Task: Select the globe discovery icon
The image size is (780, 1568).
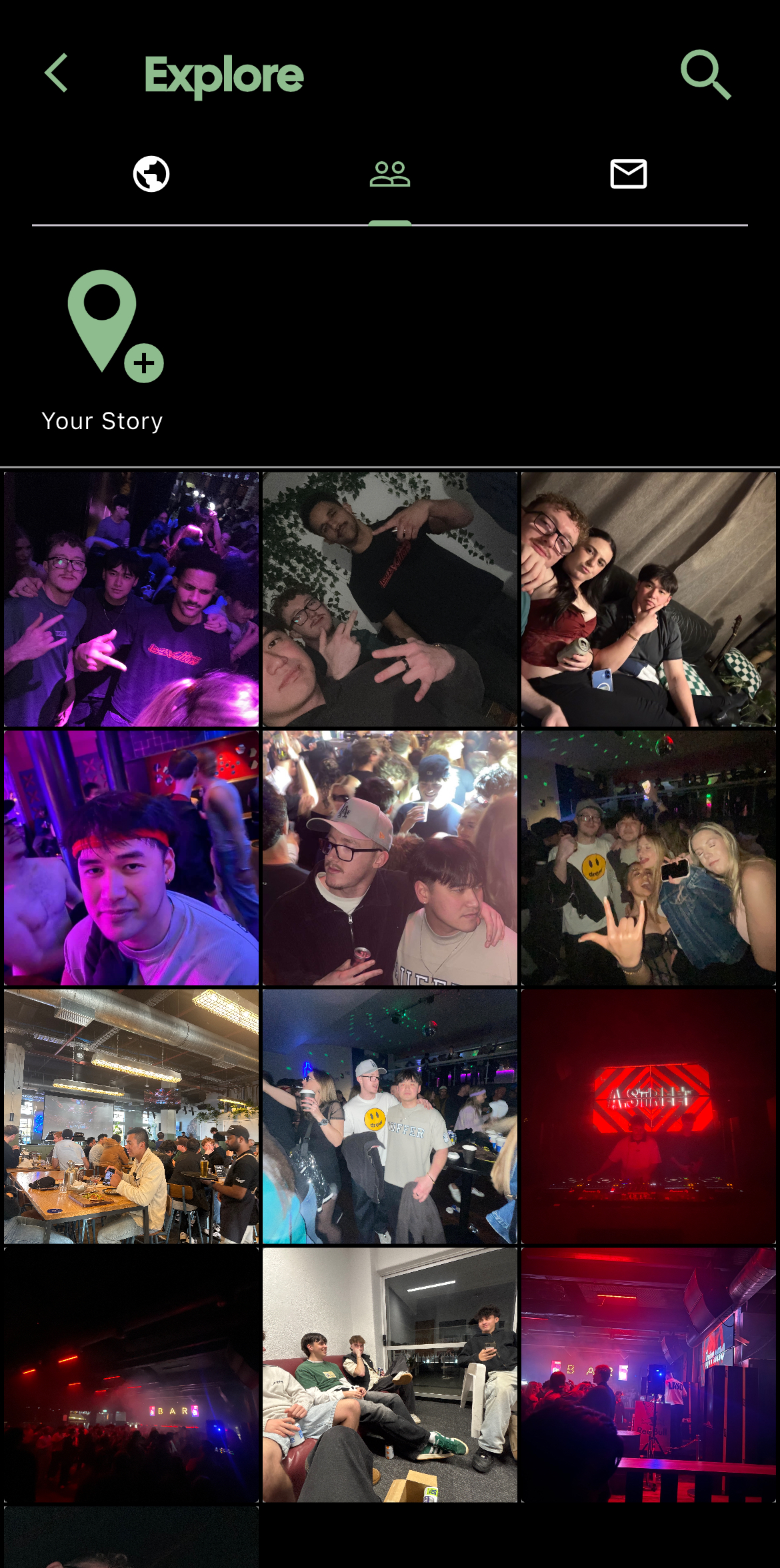Action: tap(152, 174)
